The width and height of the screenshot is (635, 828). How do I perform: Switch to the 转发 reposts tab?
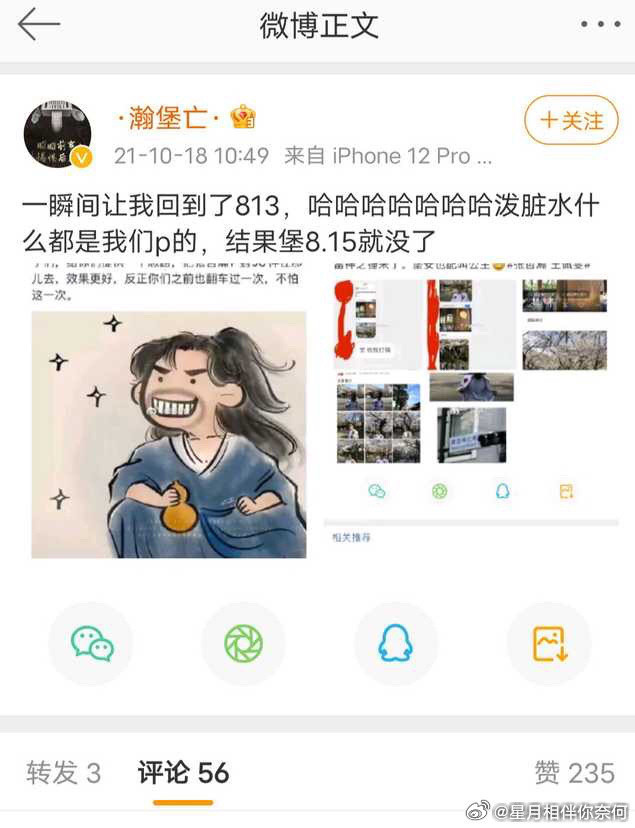pos(63,772)
